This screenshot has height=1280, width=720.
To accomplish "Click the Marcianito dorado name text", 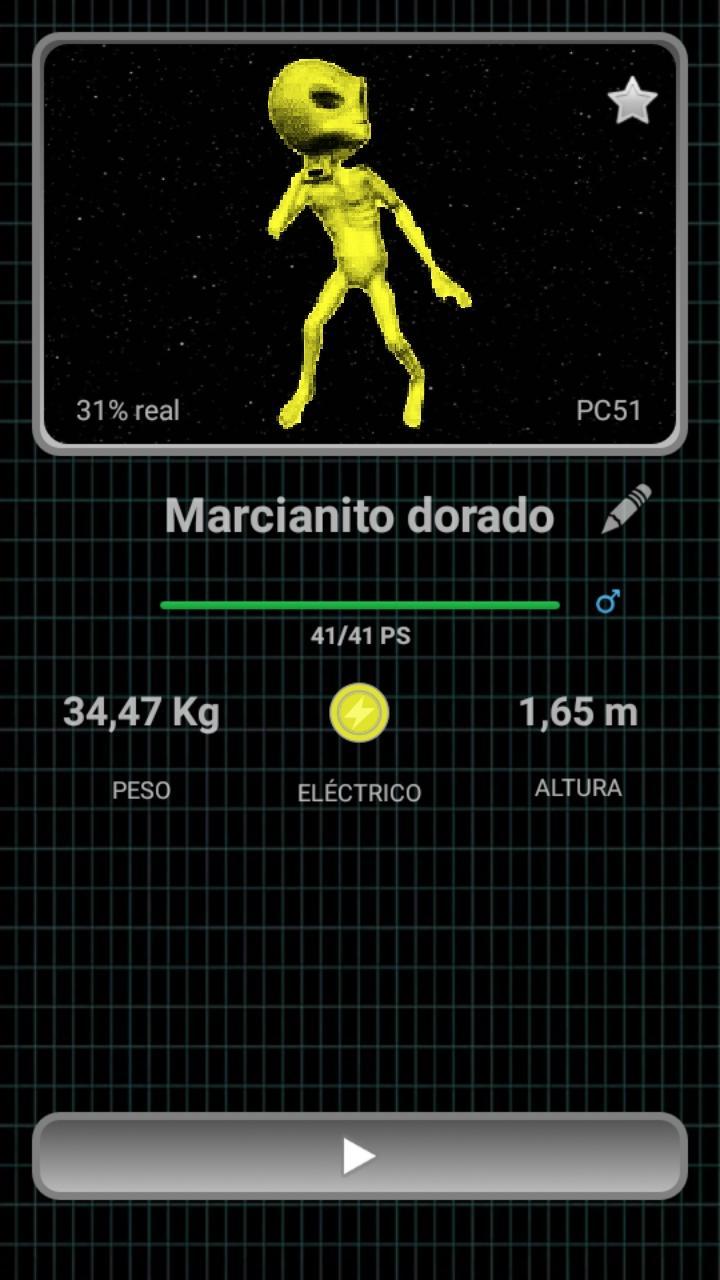I will (360, 514).
